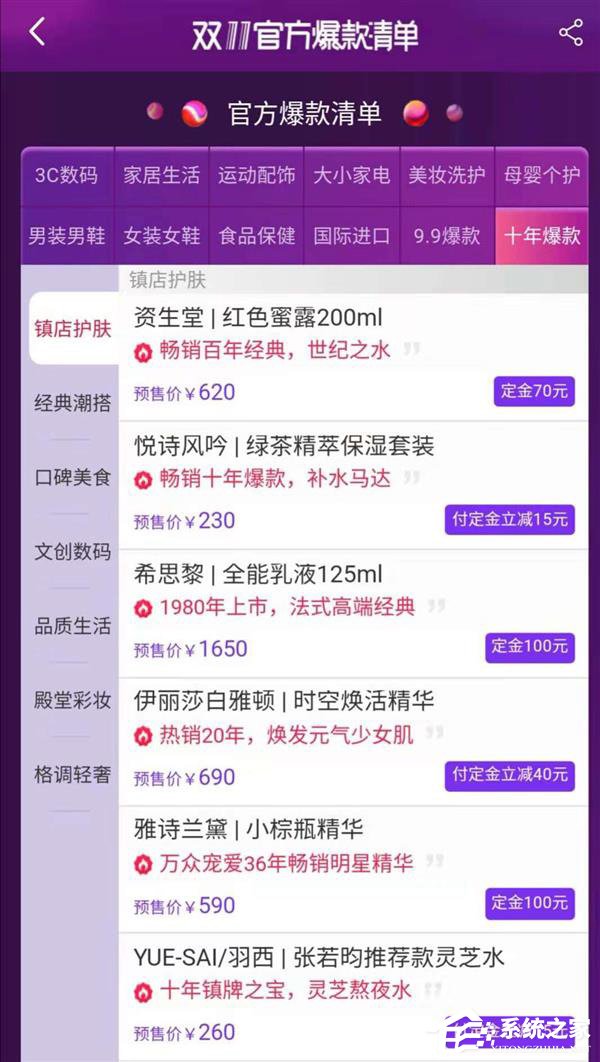Go back using the top-left arrow

37,33
